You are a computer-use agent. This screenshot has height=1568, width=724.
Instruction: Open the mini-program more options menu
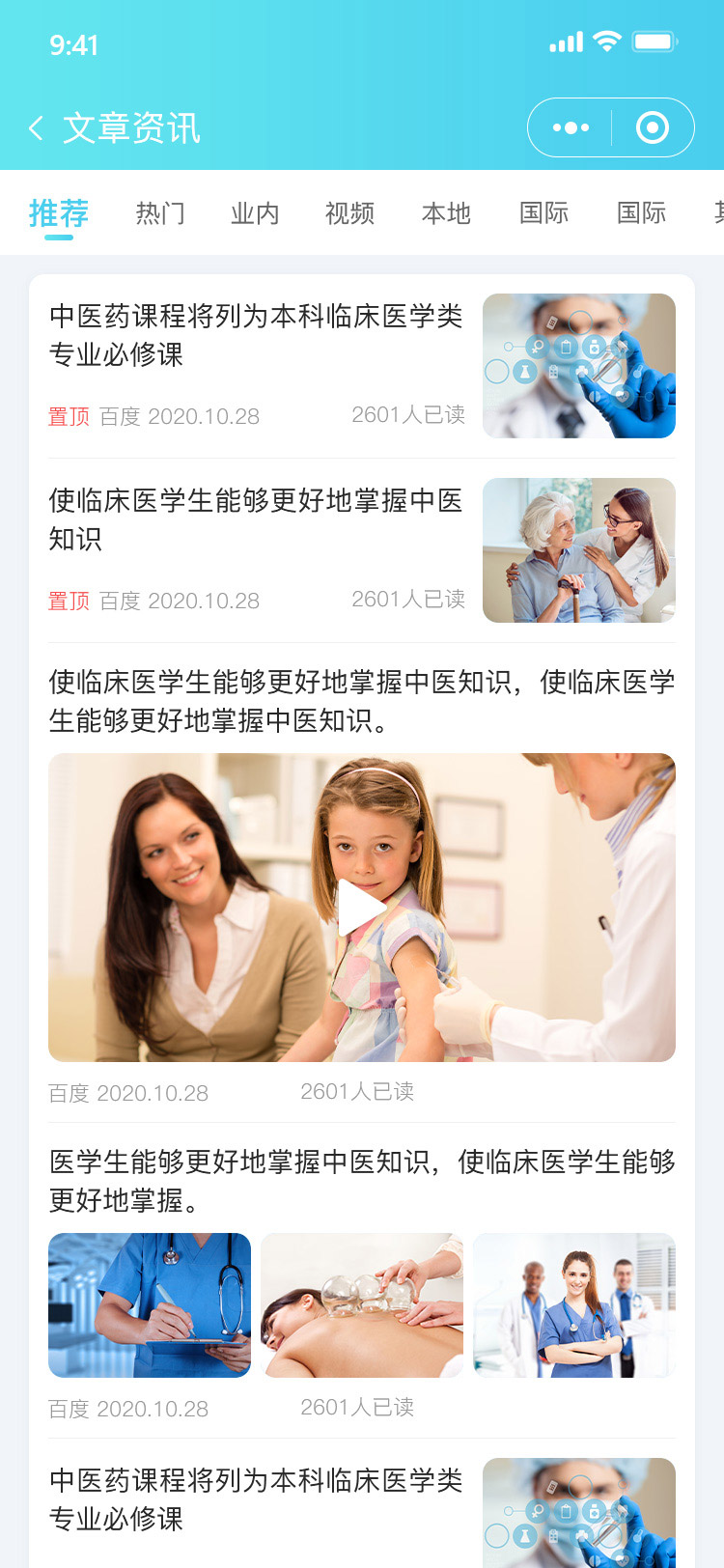point(571,127)
